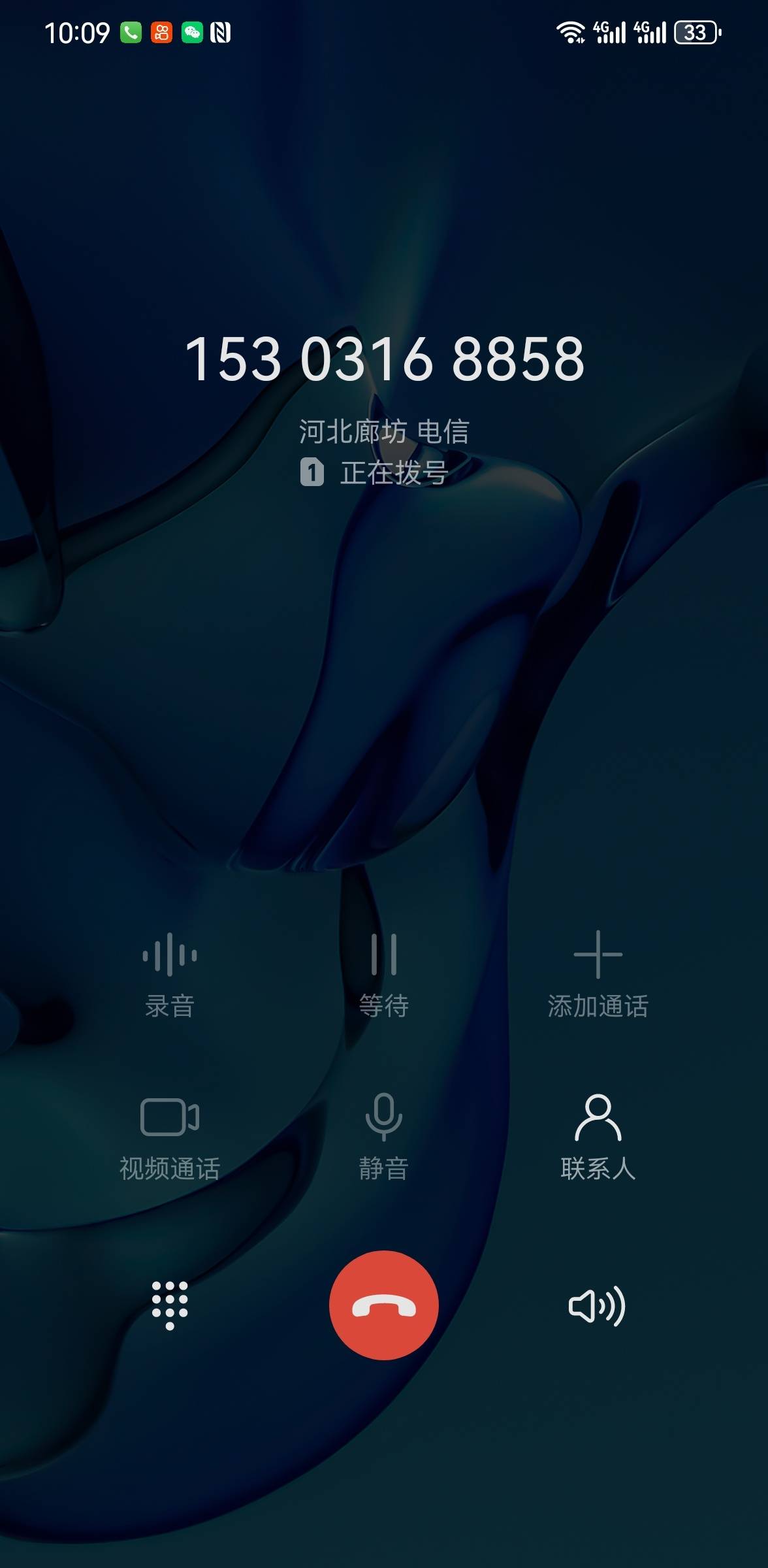Screen dimensions: 768x1568
Task: Put the call on hold with 等待
Action: click(x=384, y=973)
